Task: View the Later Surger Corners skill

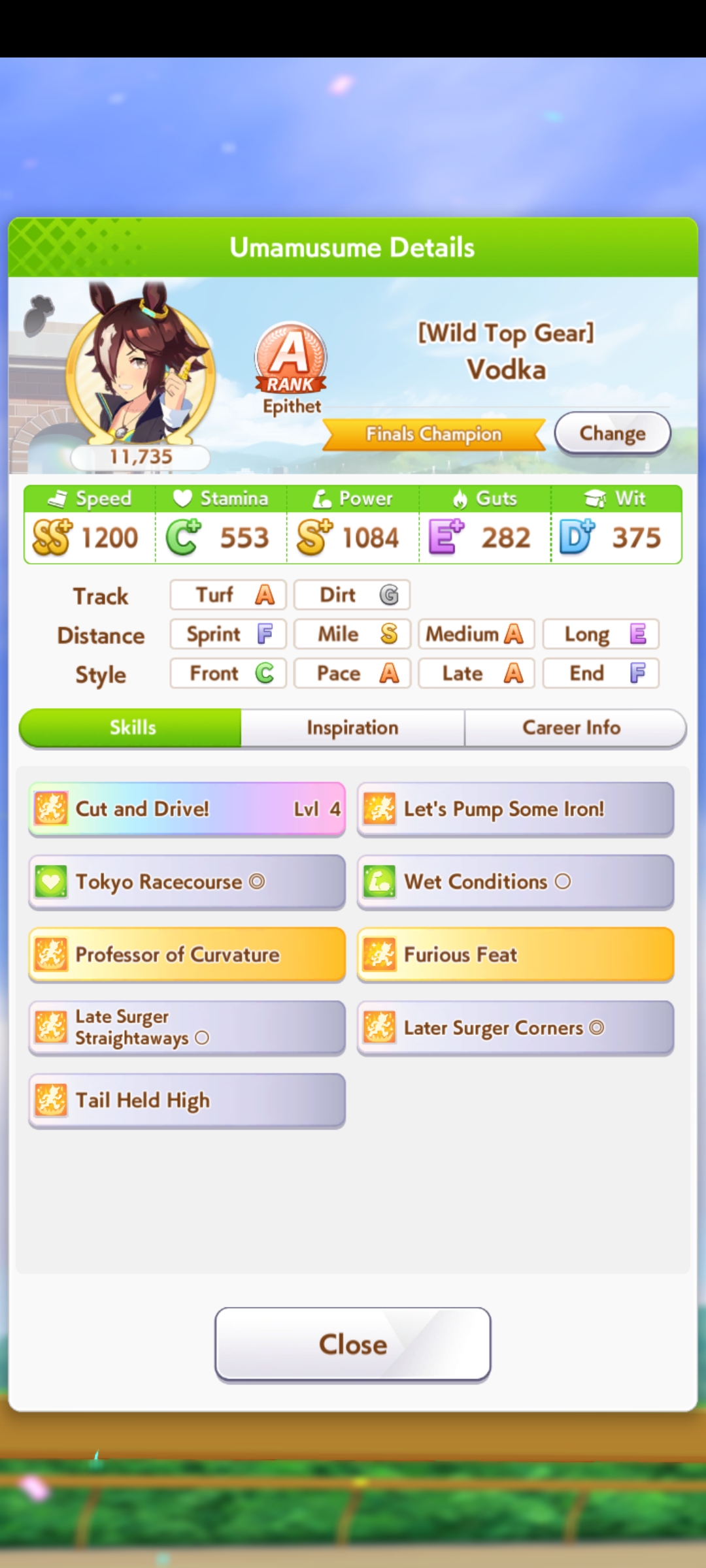Action: 515,1028
